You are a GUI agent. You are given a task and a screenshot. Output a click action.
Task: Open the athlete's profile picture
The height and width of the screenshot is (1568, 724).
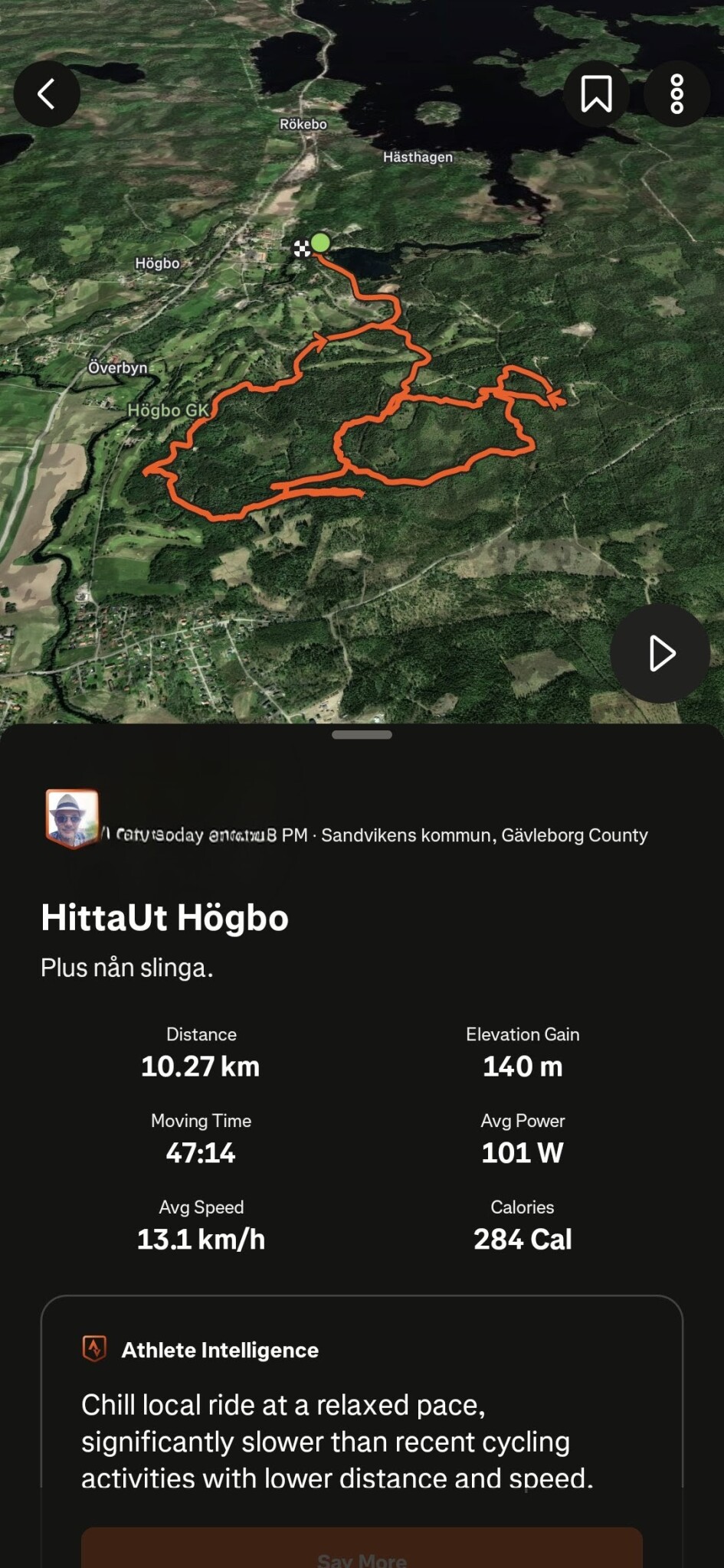pyautogui.click(x=72, y=818)
